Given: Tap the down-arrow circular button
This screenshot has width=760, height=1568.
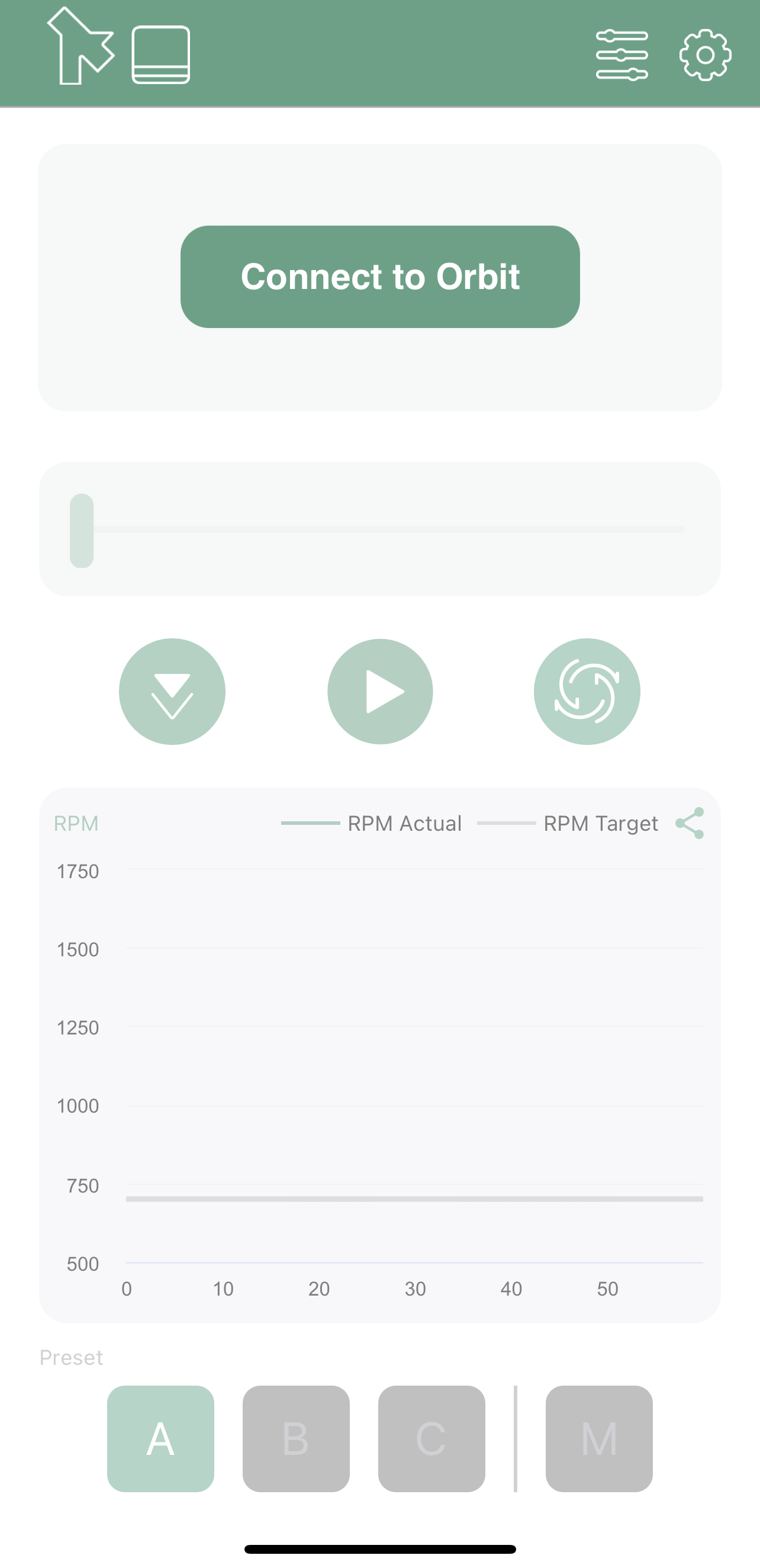Looking at the screenshot, I should (x=172, y=692).
